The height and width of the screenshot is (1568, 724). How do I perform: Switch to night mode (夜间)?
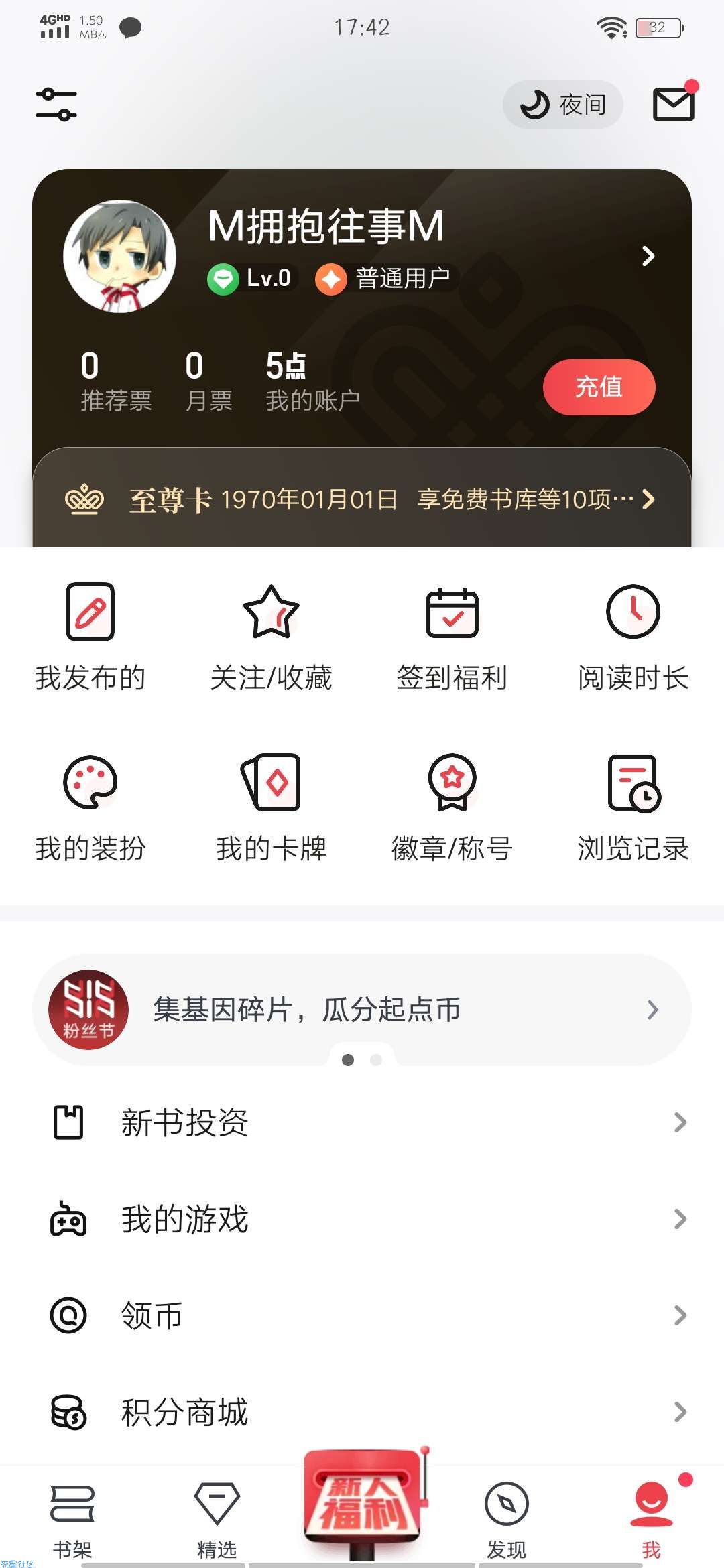pyautogui.click(x=563, y=105)
